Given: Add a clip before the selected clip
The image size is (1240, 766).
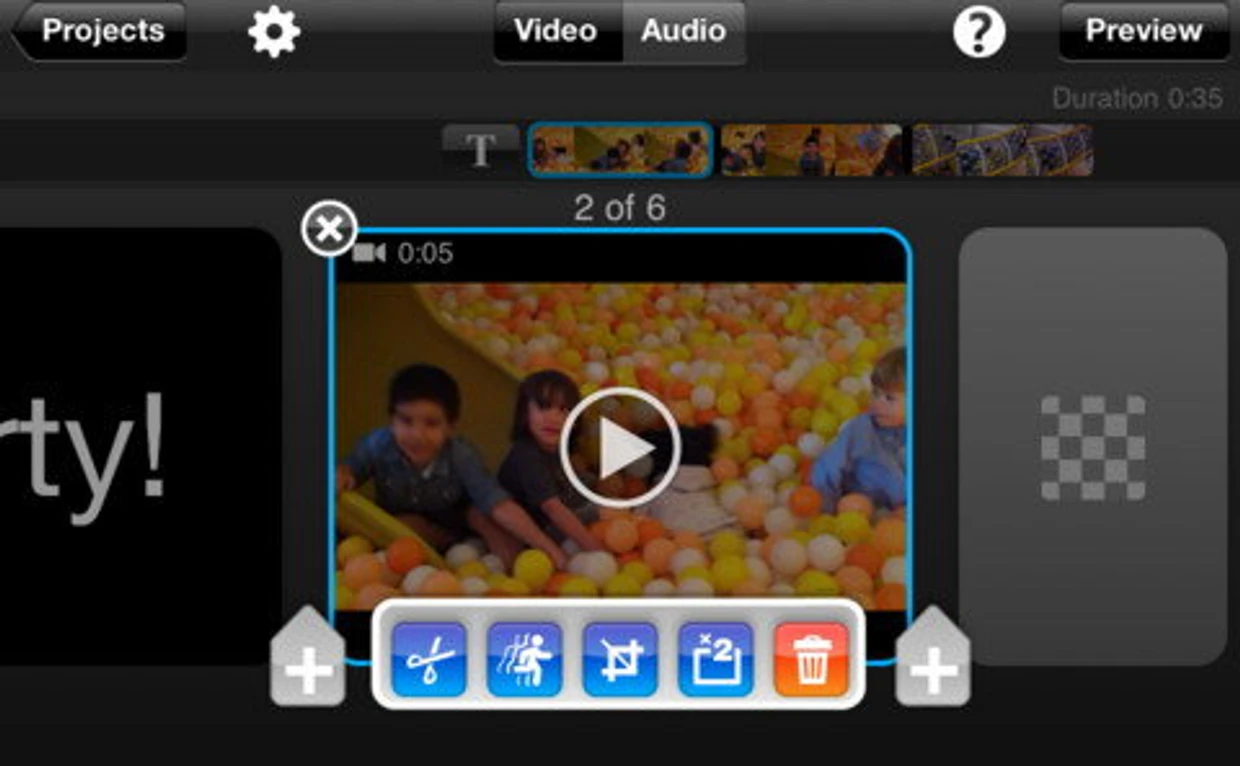Looking at the screenshot, I should click(x=308, y=665).
